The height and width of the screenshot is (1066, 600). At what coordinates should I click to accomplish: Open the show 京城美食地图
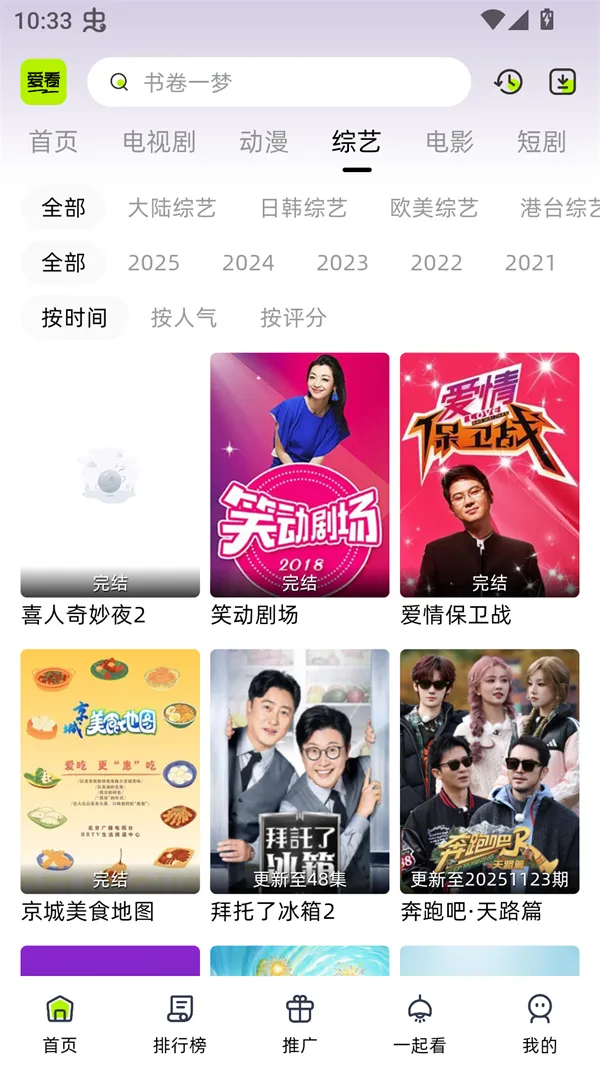(110, 771)
